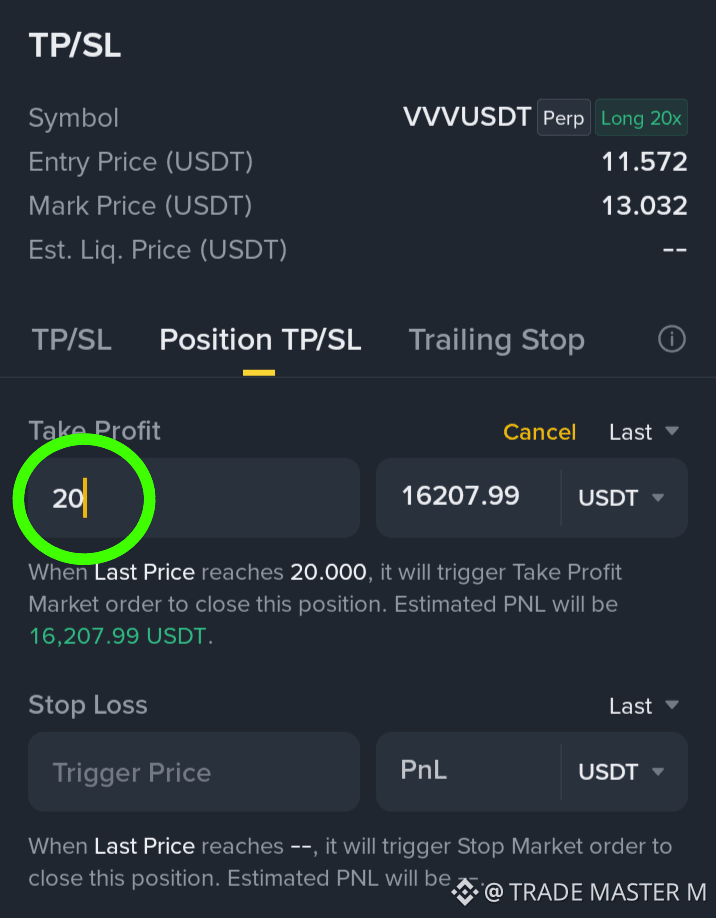Cancel the Take Profit order
This screenshot has width=716, height=918.
[x=539, y=432]
